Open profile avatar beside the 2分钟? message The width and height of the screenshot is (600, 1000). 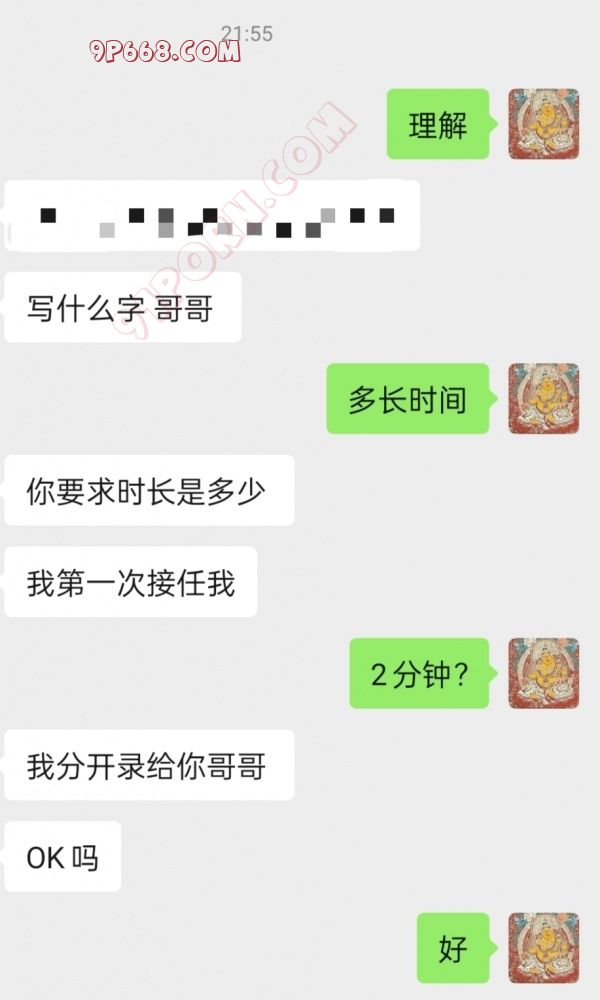coord(543,673)
